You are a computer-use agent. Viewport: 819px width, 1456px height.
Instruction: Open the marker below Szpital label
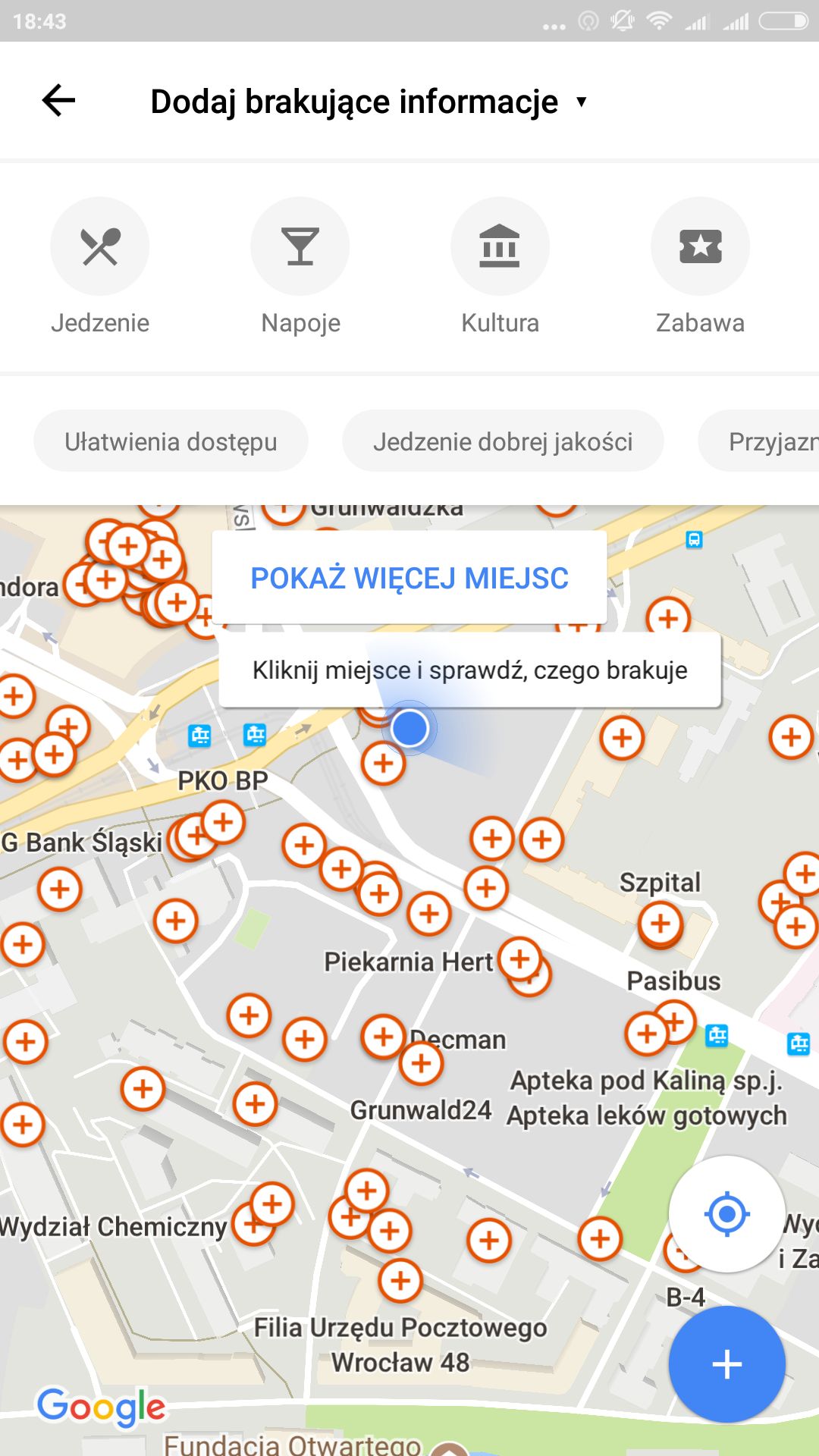pyautogui.click(x=661, y=924)
